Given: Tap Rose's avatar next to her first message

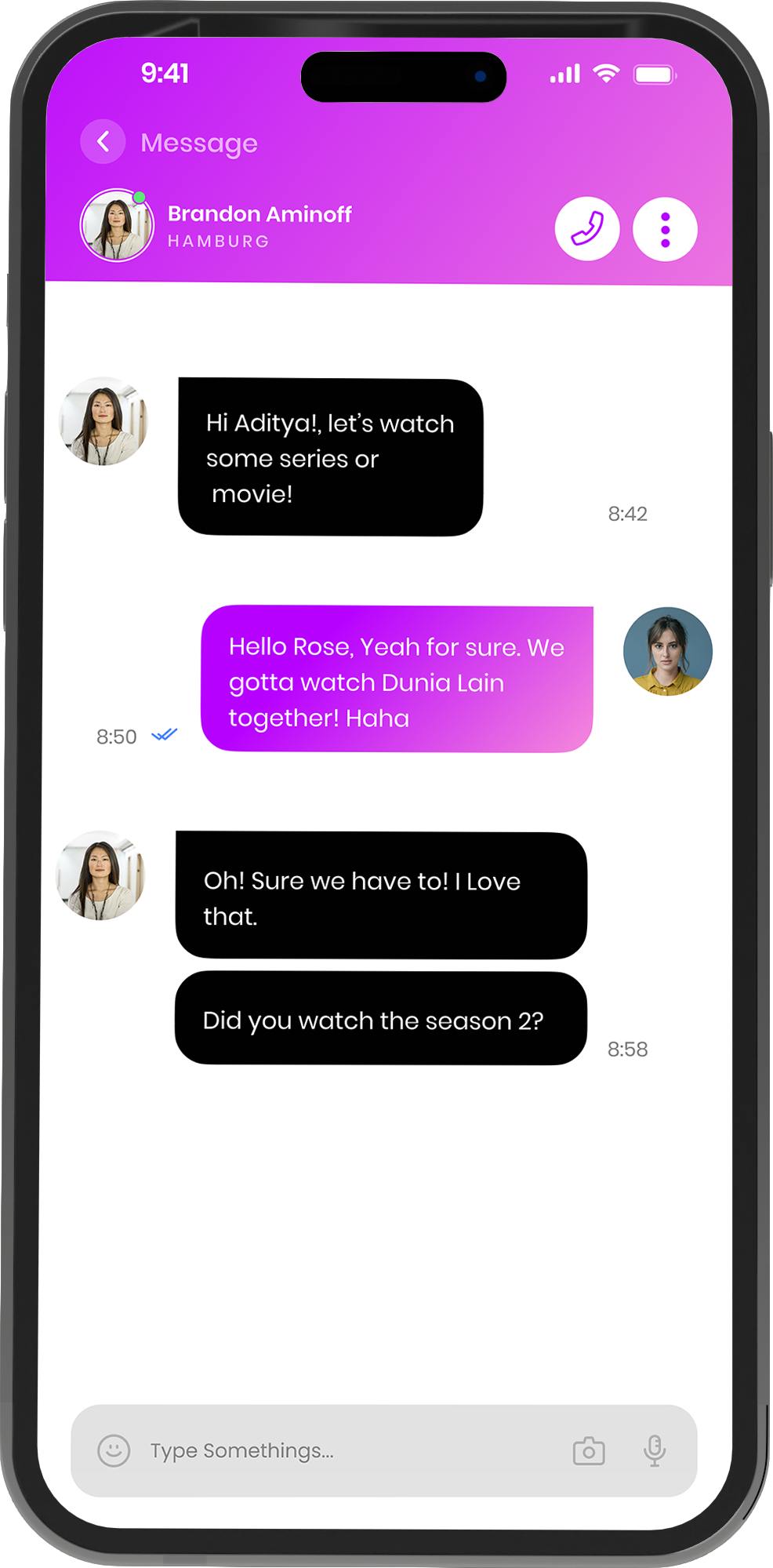Looking at the screenshot, I should [103, 421].
